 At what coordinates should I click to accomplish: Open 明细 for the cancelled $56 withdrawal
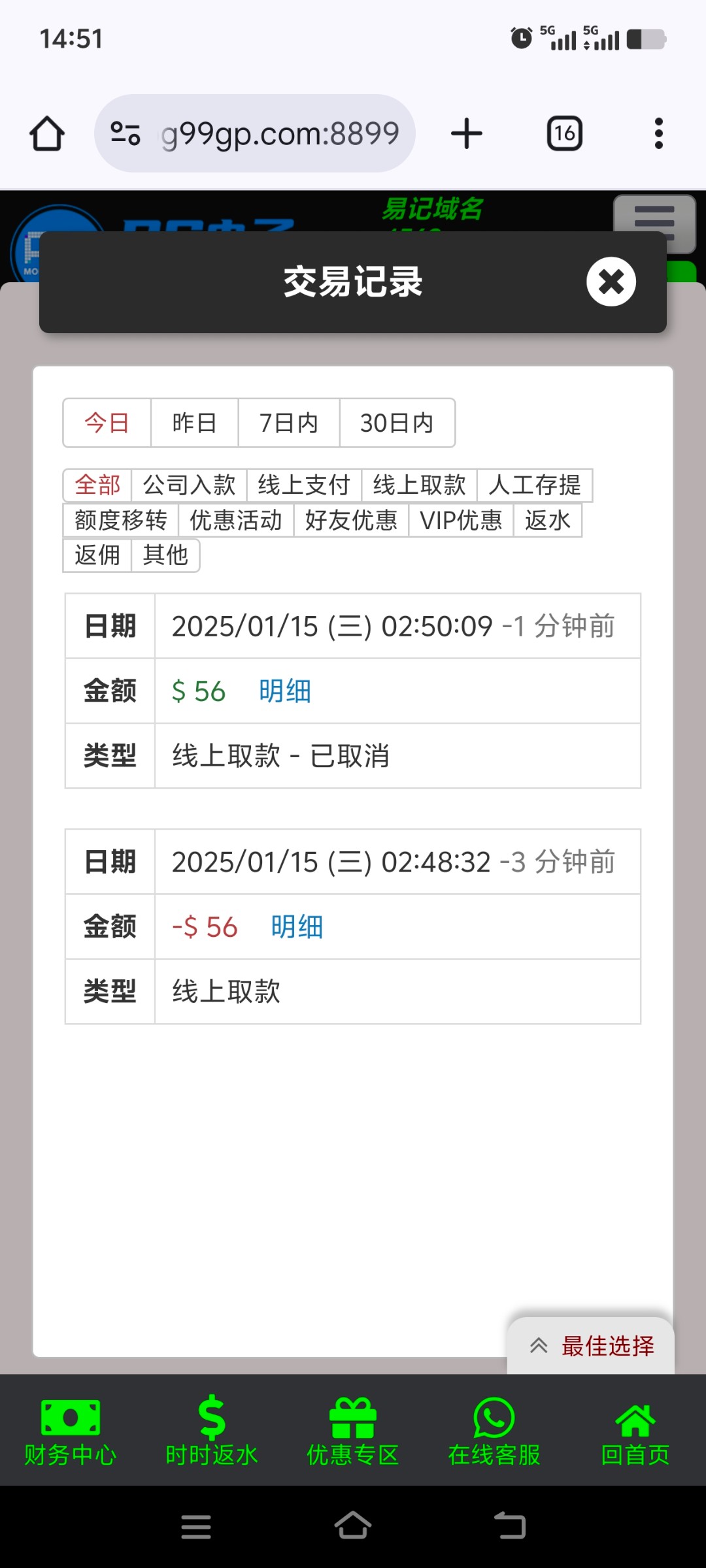[x=285, y=691]
